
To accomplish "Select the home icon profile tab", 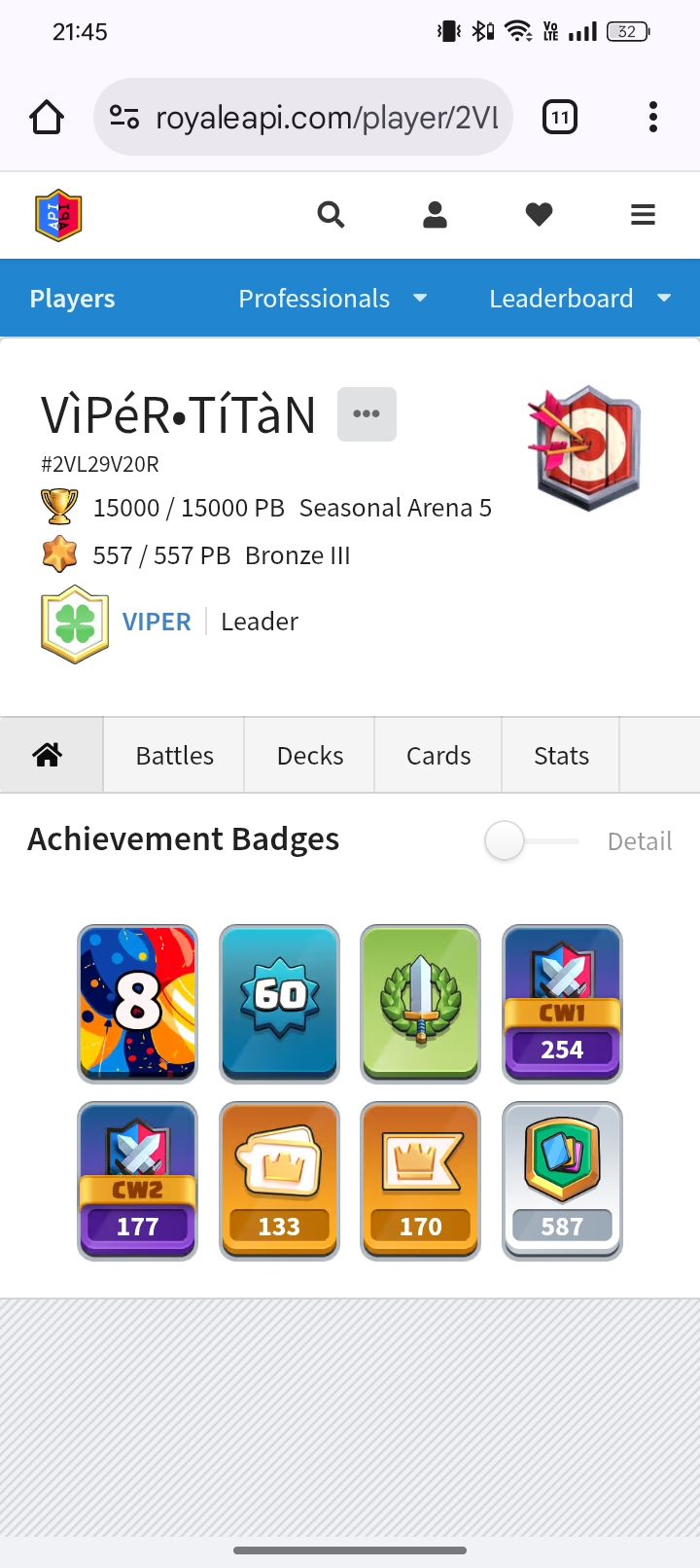I will coord(48,755).
